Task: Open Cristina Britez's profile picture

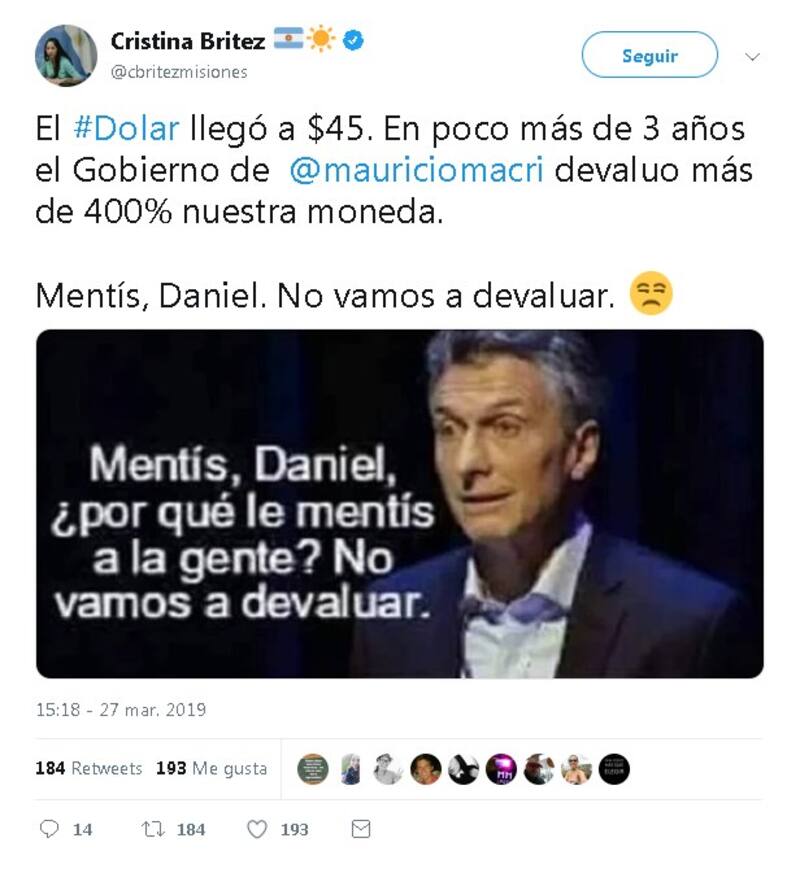Action: tap(66, 55)
